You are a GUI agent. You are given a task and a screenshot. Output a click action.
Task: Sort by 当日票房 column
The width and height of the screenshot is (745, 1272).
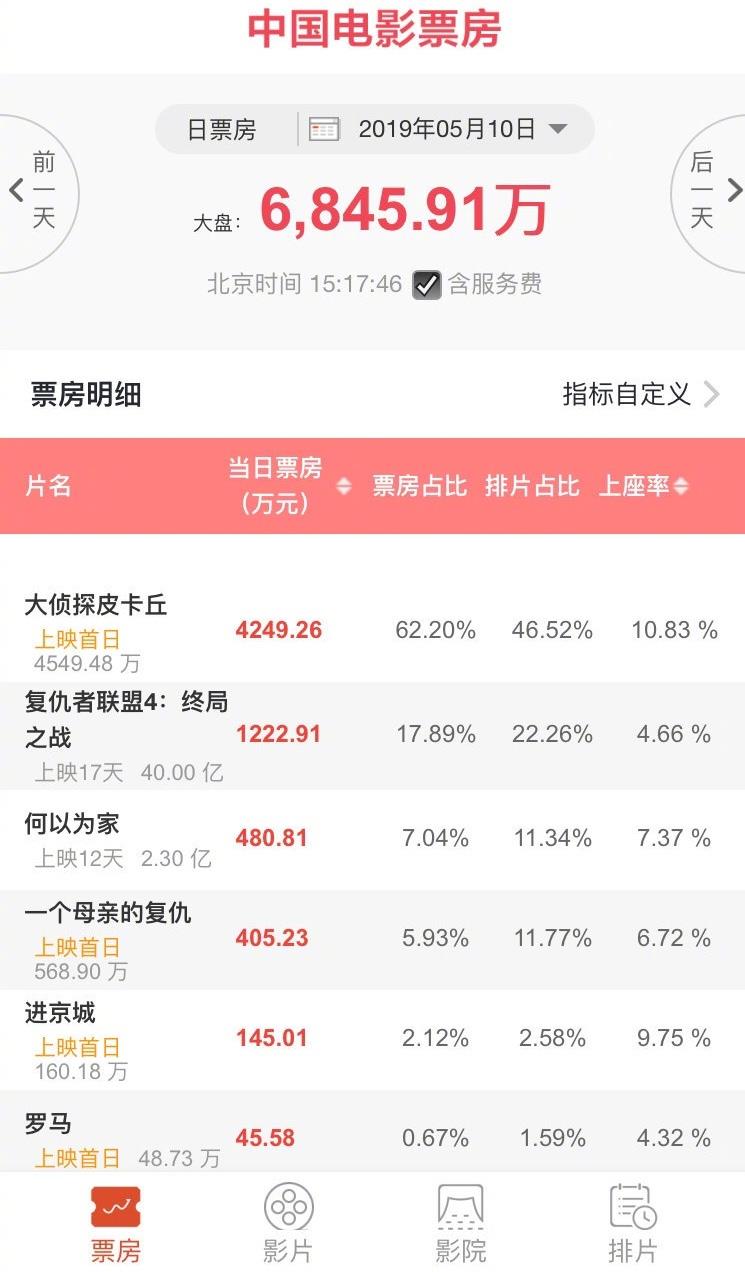coord(288,486)
